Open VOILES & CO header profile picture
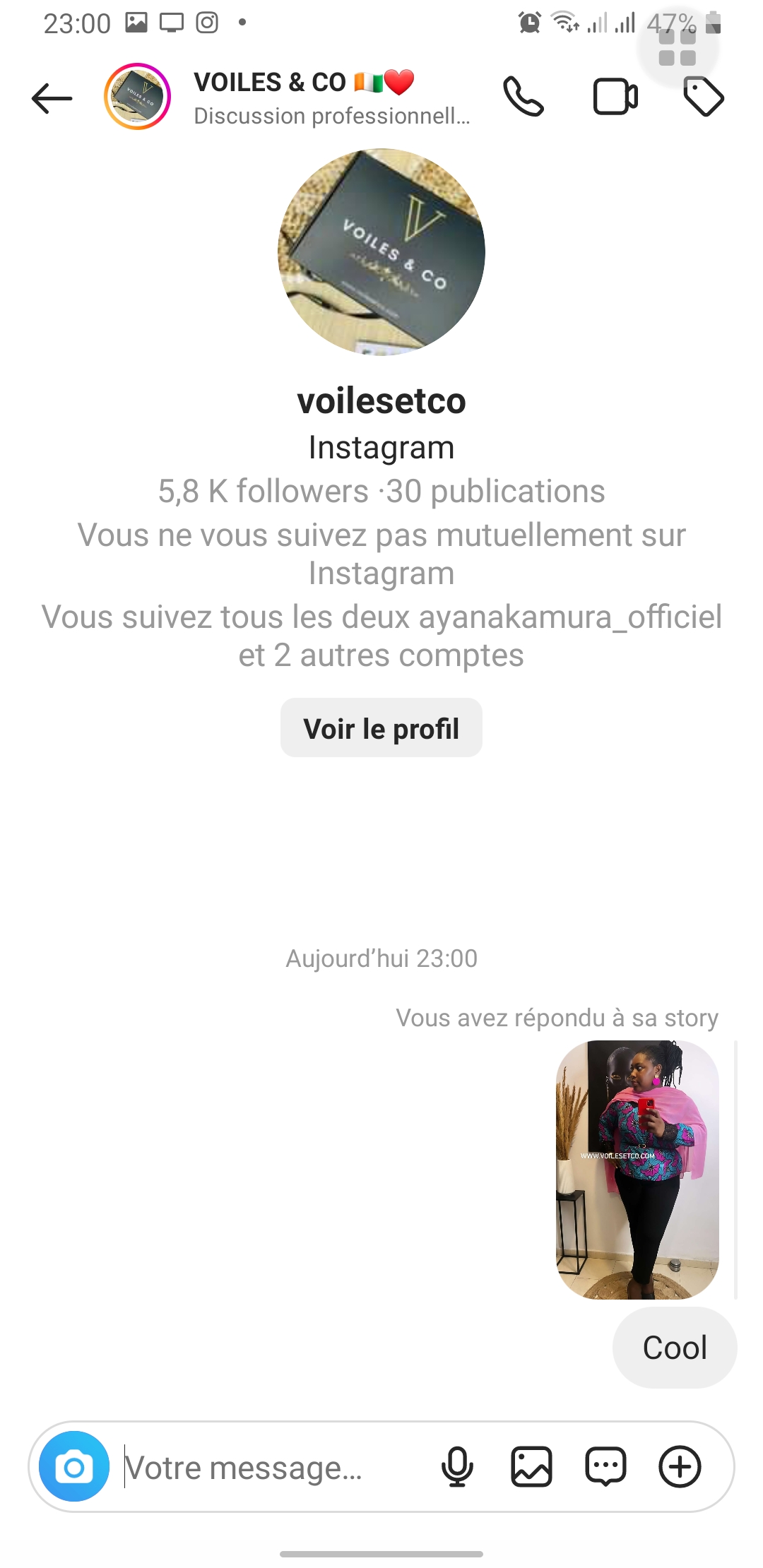 [137, 97]
